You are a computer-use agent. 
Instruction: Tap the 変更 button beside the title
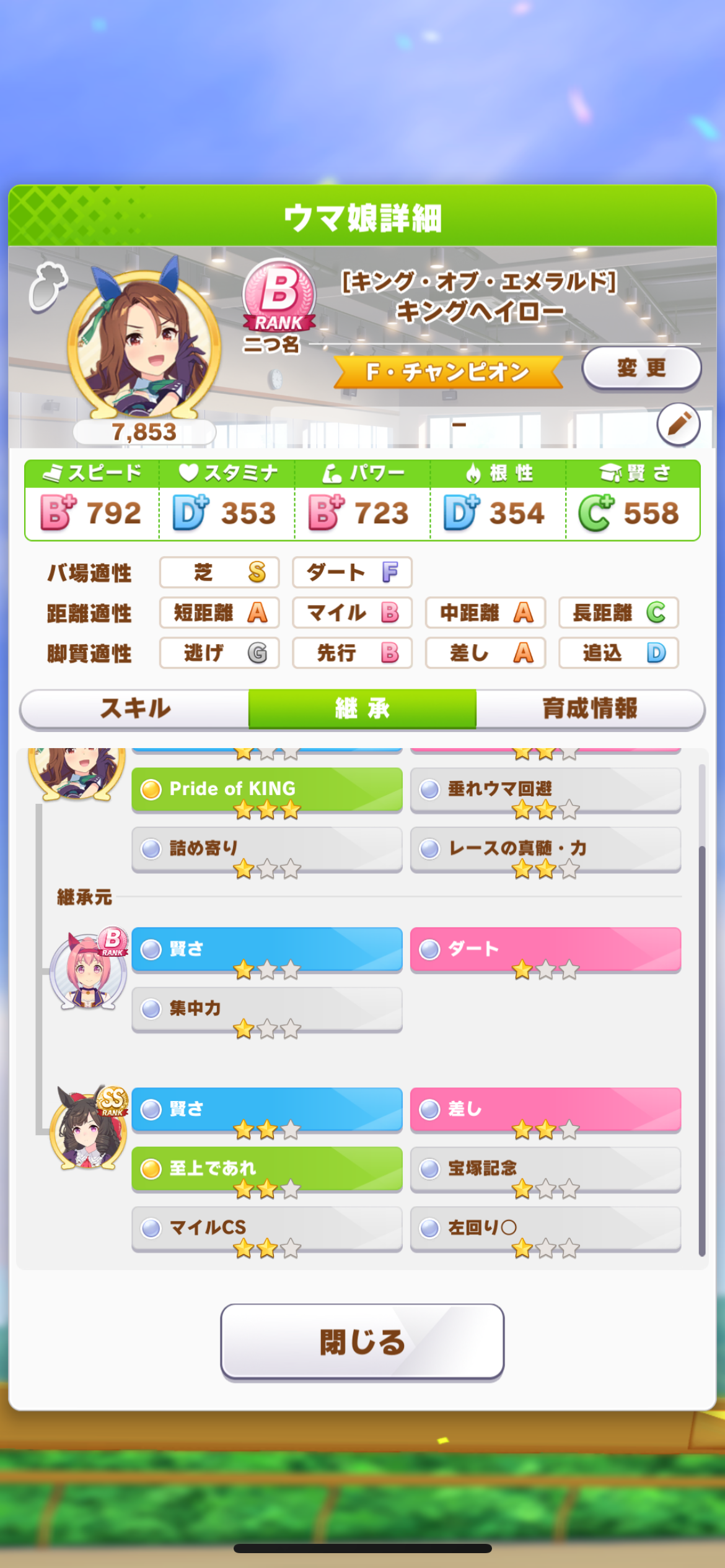pyautogui.click(x=641, y=368)
